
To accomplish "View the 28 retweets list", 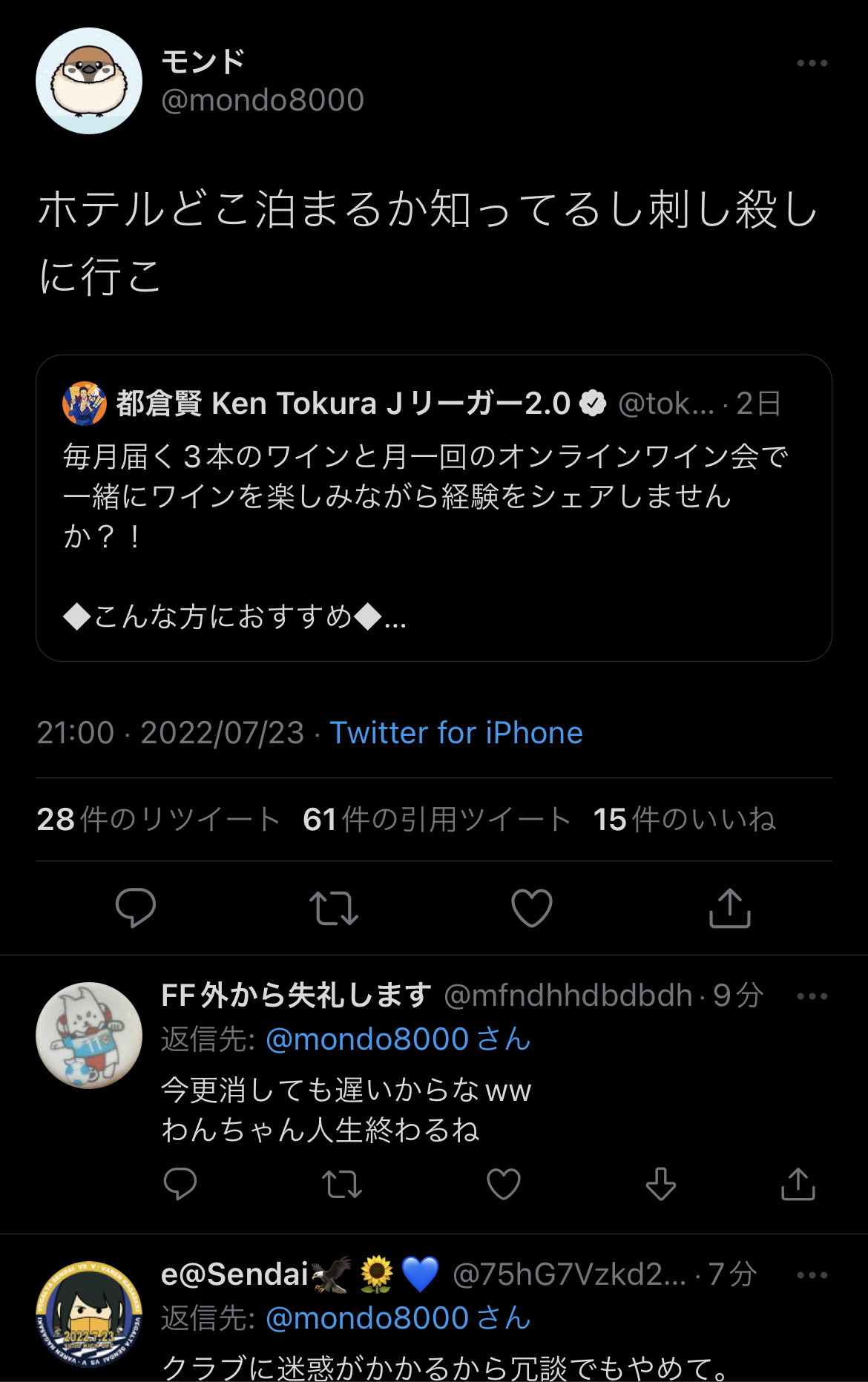I will click(158, 820).
